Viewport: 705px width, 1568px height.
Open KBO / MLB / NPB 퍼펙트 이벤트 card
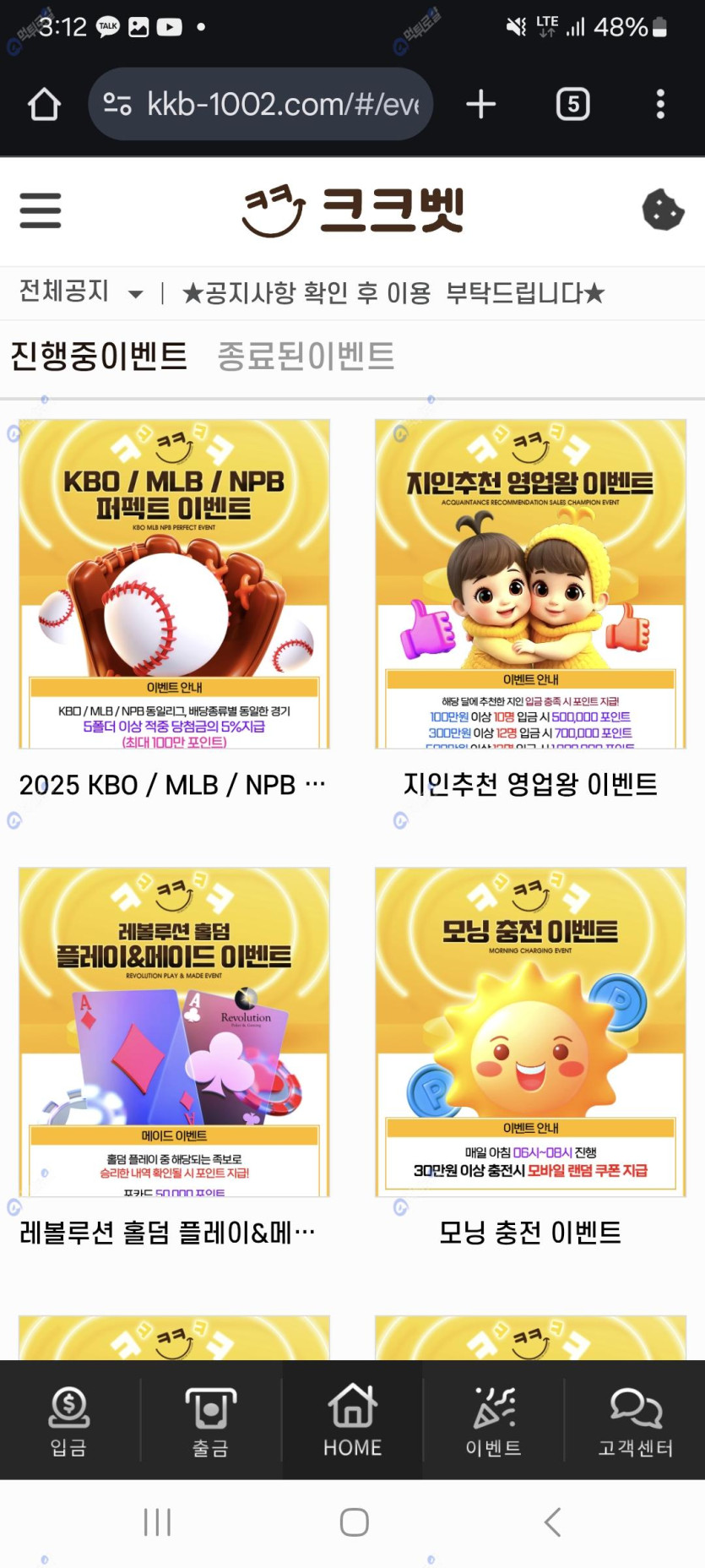[x=175, y=584]
